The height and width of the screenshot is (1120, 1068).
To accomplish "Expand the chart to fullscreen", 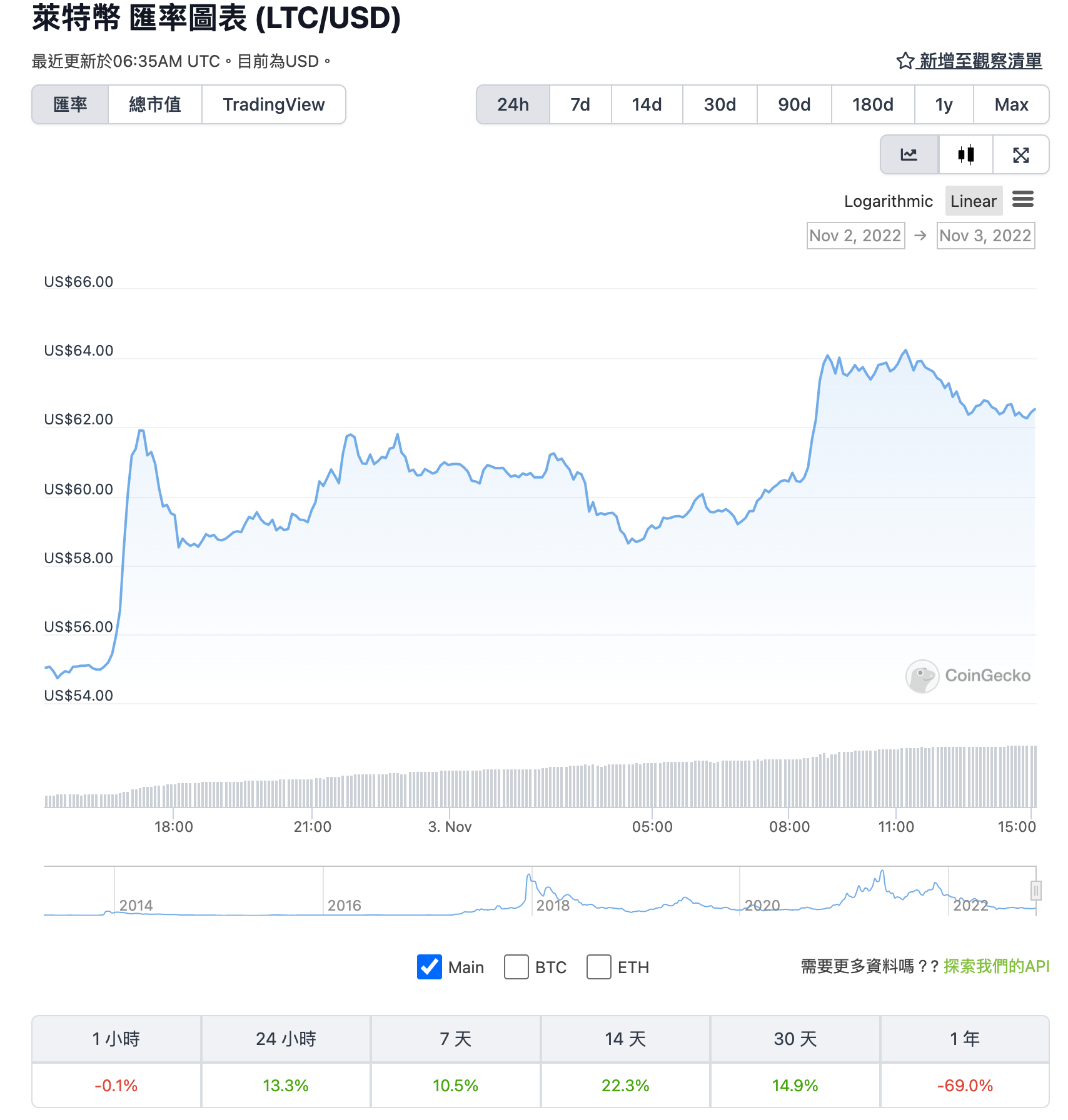I will (x=1020, y=154).
